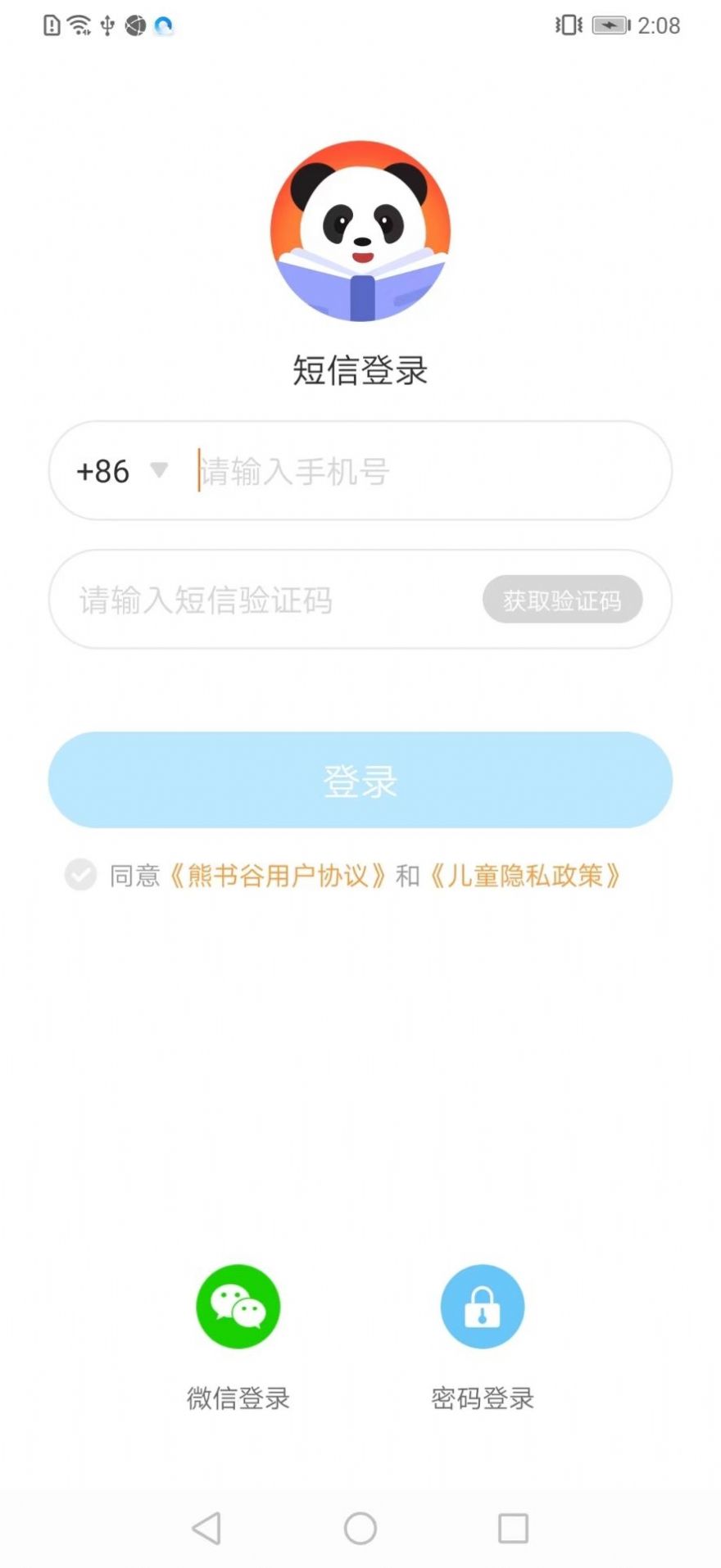
Task: Open WeChat login via green WeChat icon
Action: (238, 1306)
